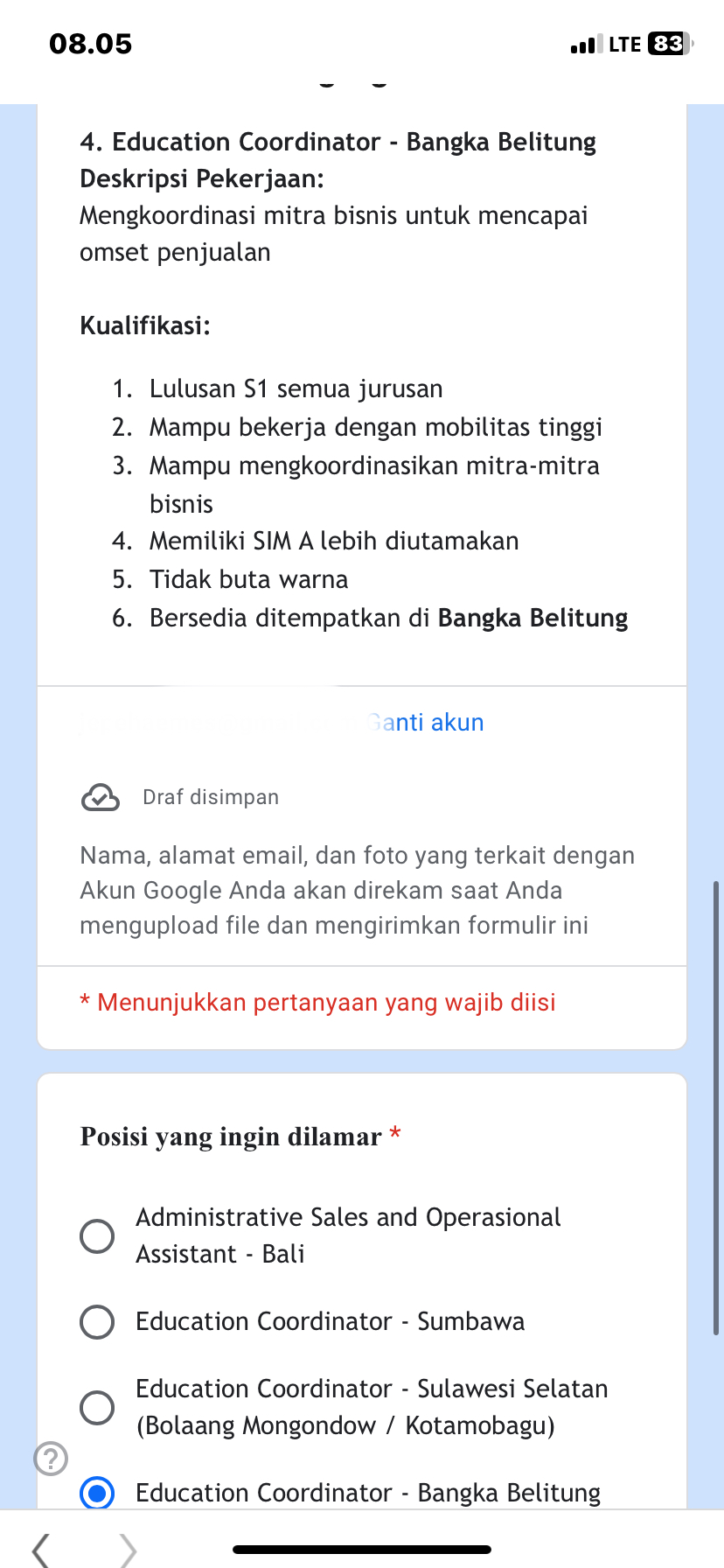Tap the browser forward arrow
This screenshot has width=724, height=1568.
[x=128, y=1549]
